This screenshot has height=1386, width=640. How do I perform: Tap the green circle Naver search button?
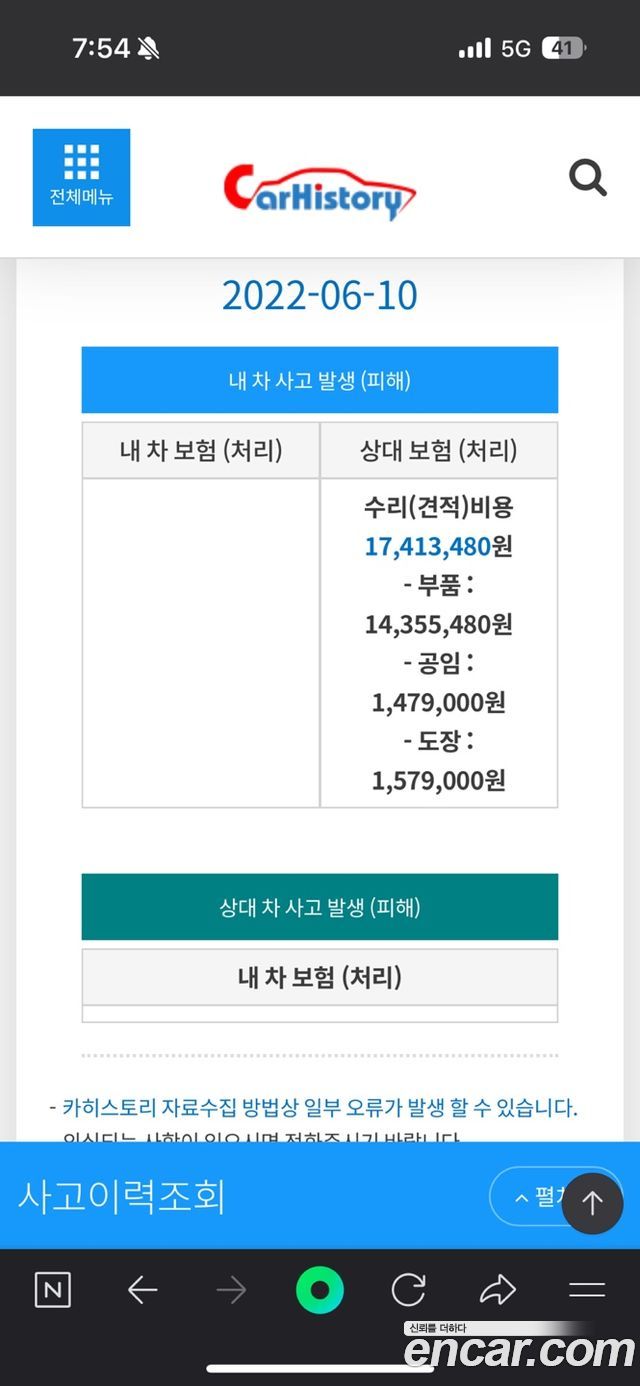(x=320, y=1290)
